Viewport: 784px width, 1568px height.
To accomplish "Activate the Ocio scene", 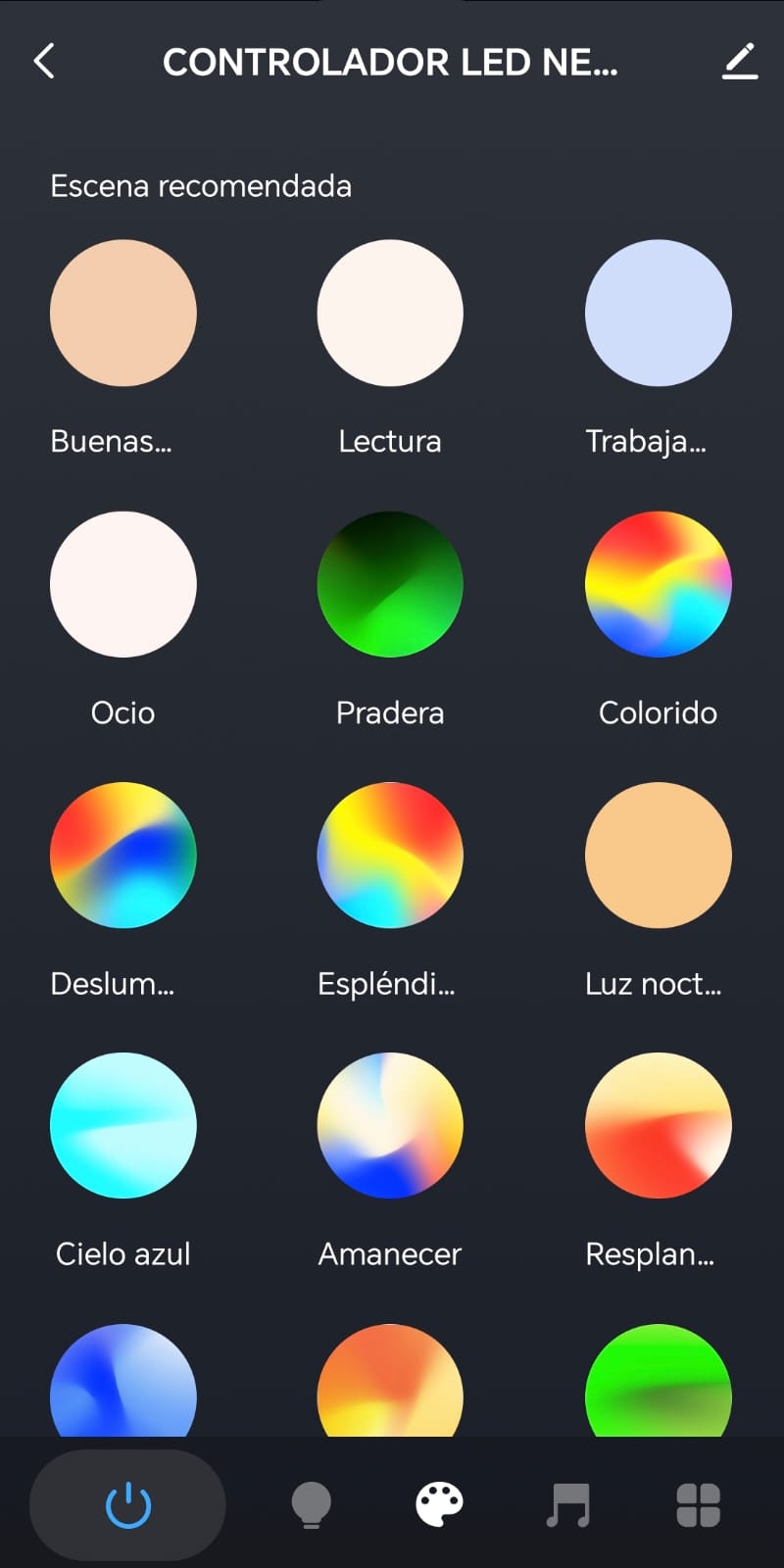I will tap(123, 584).
